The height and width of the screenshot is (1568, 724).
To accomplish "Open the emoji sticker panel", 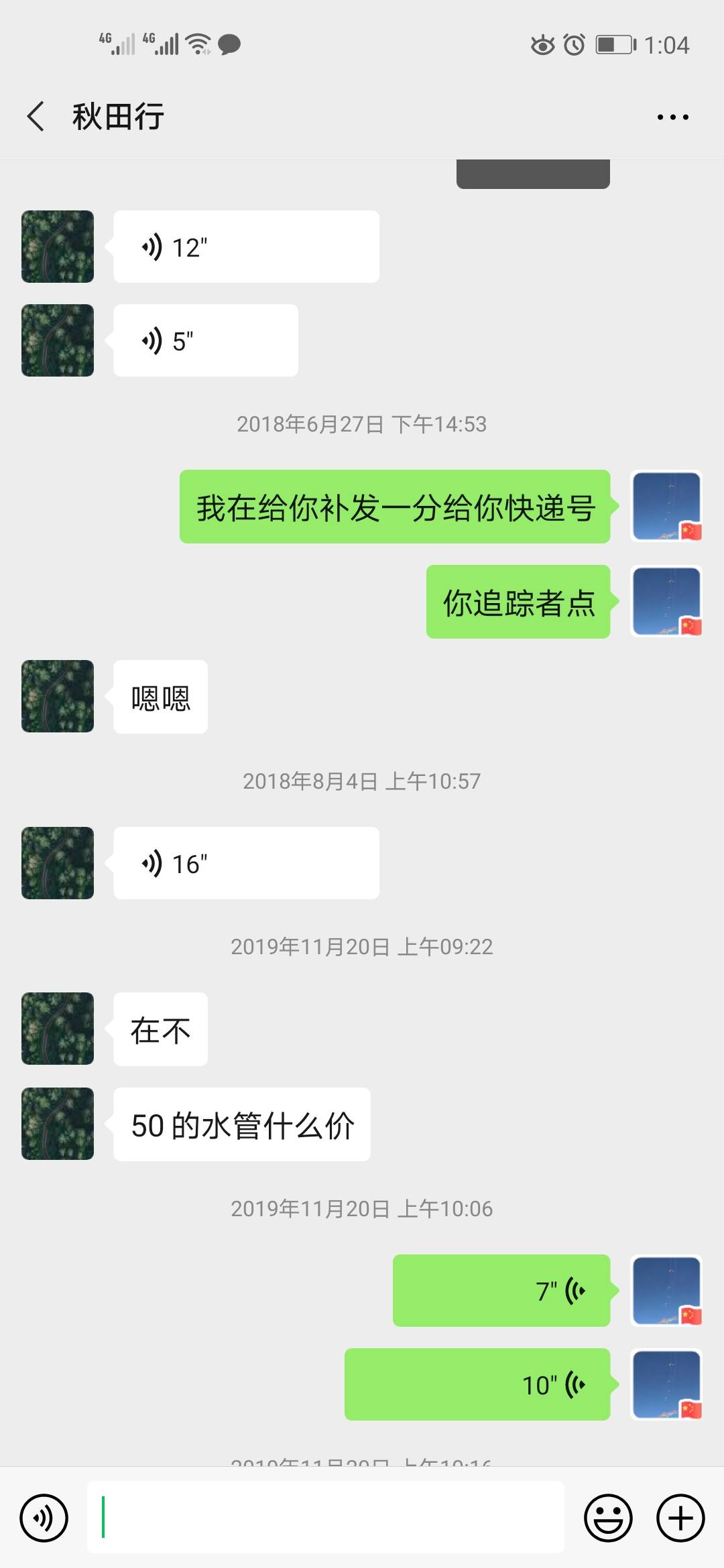I will pyautogui.click(x=608, y=1518).
